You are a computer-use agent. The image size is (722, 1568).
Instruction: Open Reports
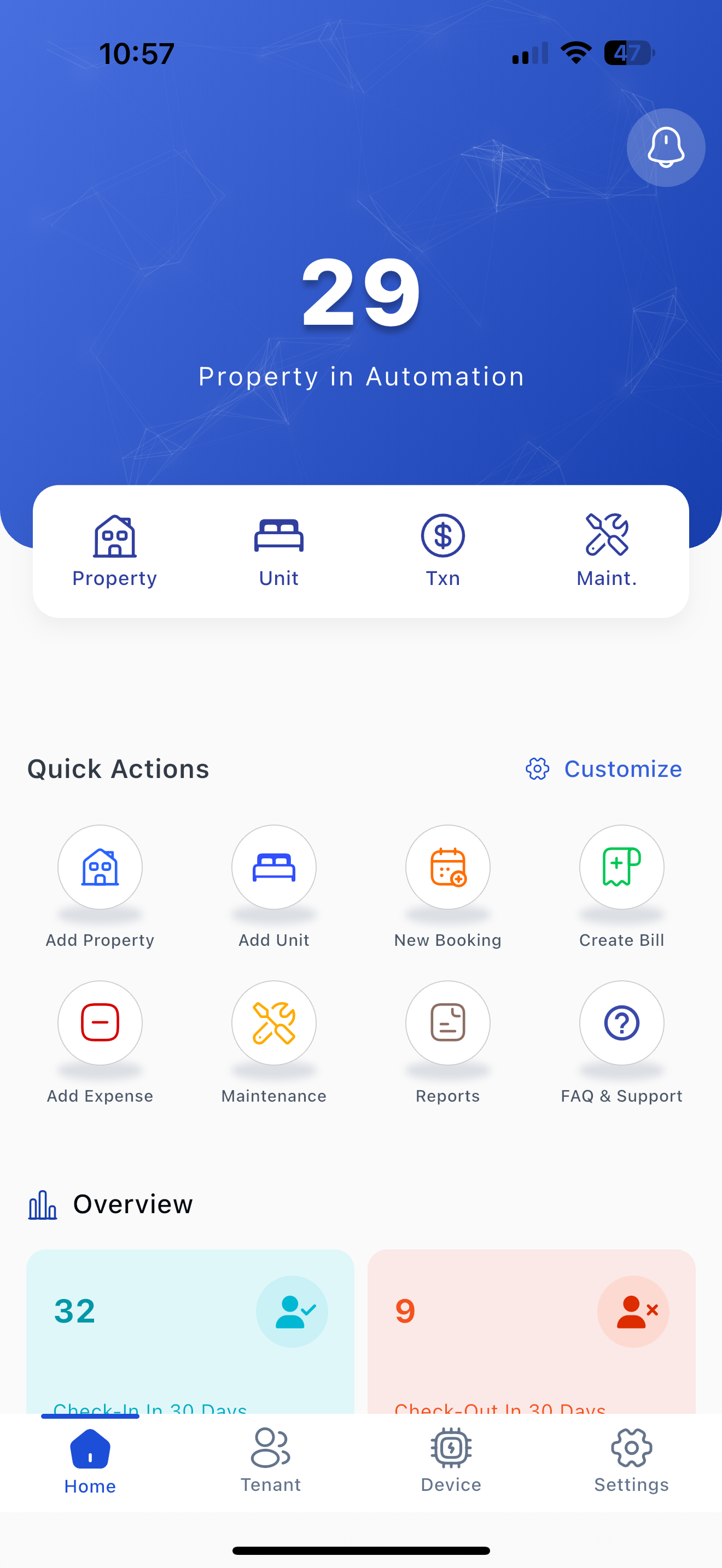pyautogui.click(x=447, y=1023)
